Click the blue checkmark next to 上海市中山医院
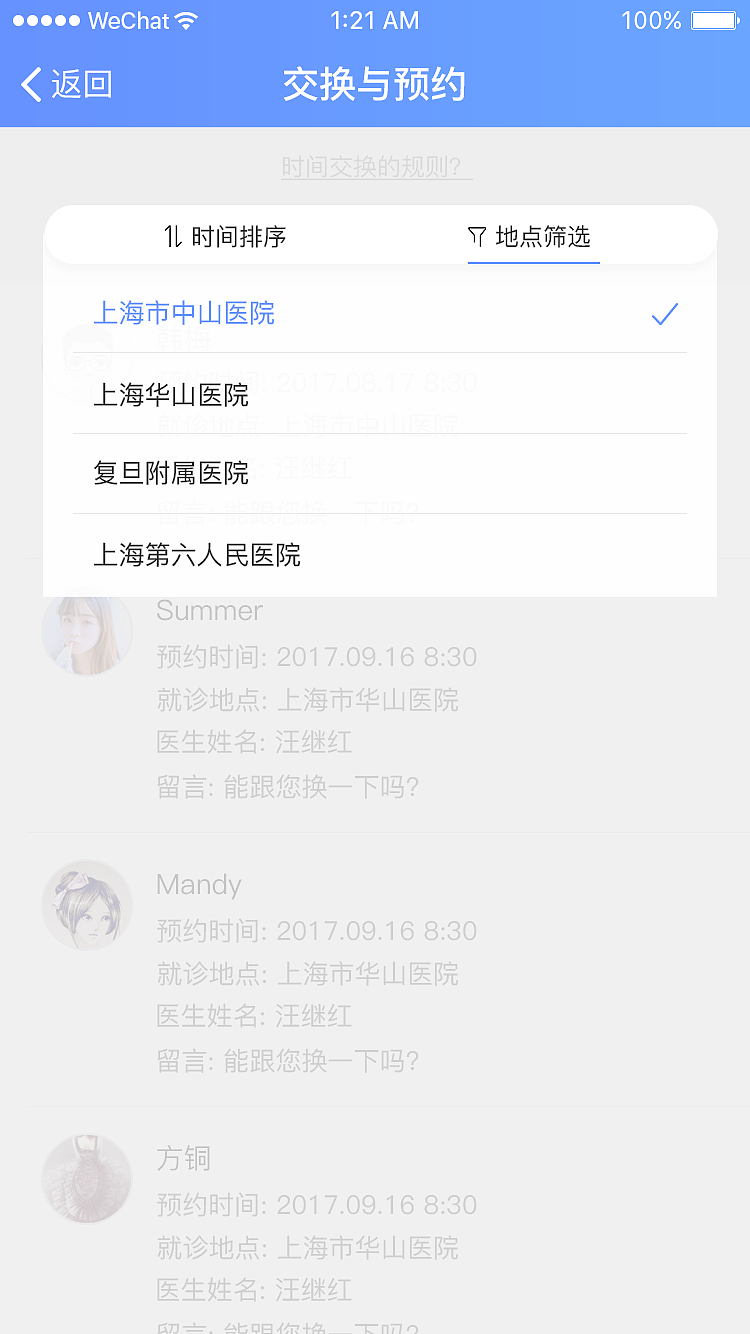This screenshot has height=1334, width=750. click(x=664, y=313)
